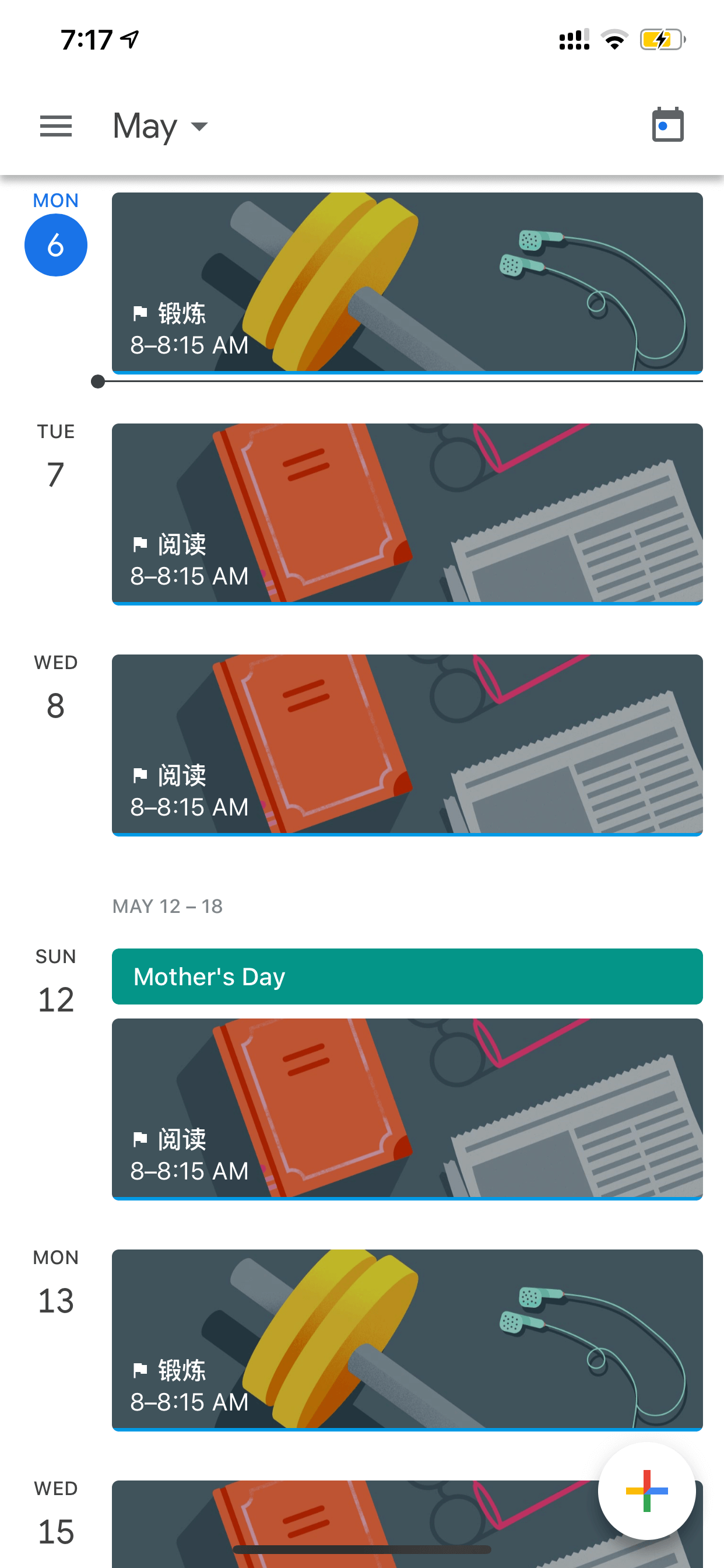Open the 阅读 goal on Sunday 12
Viewport: 724px width, 1568px height.
pyautogui.click(x=407, y=1109)
